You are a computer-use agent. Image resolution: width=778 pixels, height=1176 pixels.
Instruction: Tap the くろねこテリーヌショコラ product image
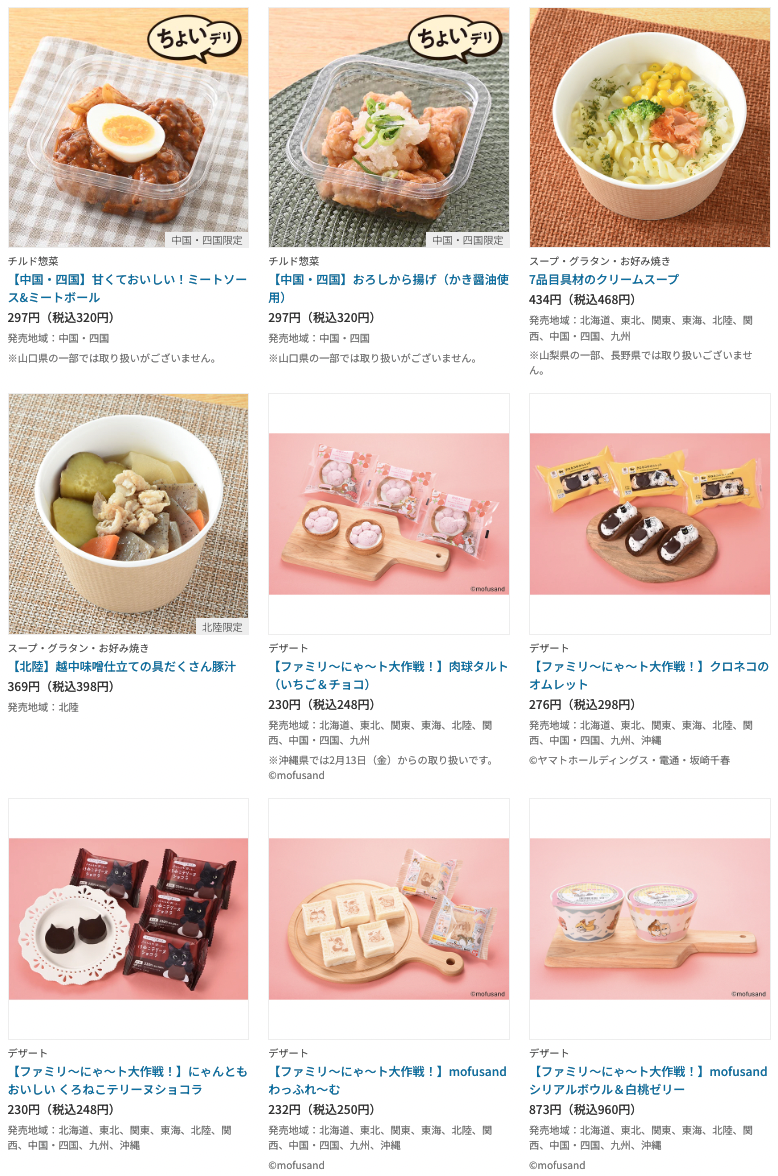128,919
